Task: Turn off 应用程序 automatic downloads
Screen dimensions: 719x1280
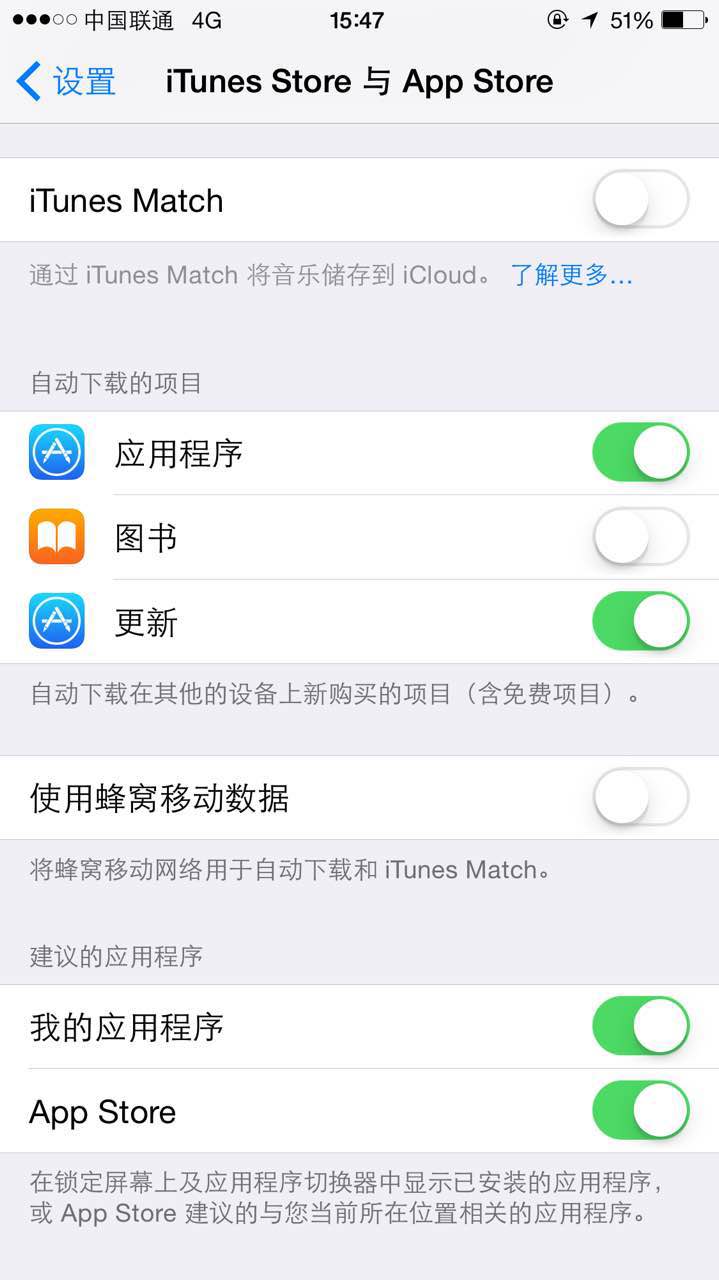Action: click(641, 453)
